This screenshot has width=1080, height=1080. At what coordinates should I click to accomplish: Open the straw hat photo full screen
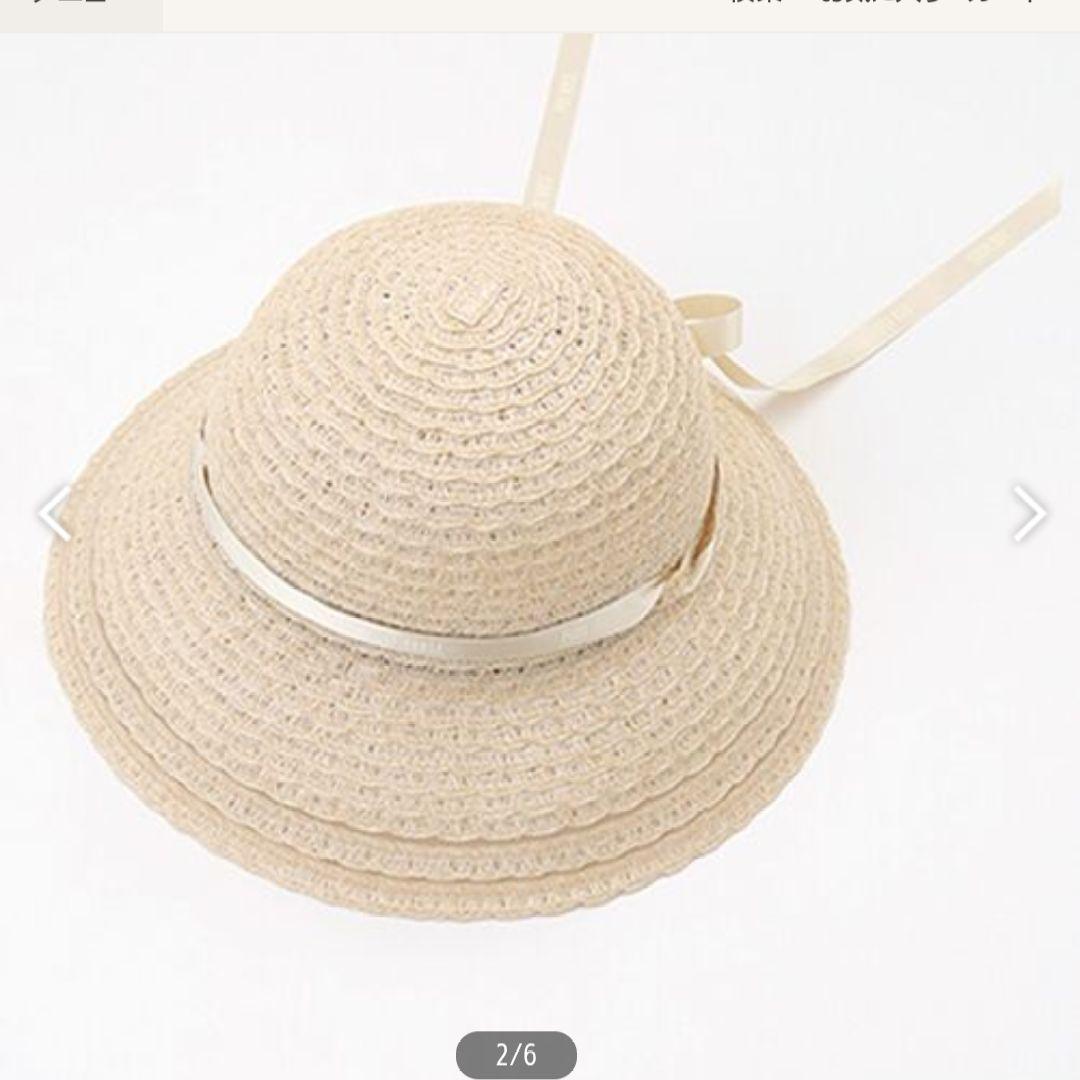click(450, 560)
